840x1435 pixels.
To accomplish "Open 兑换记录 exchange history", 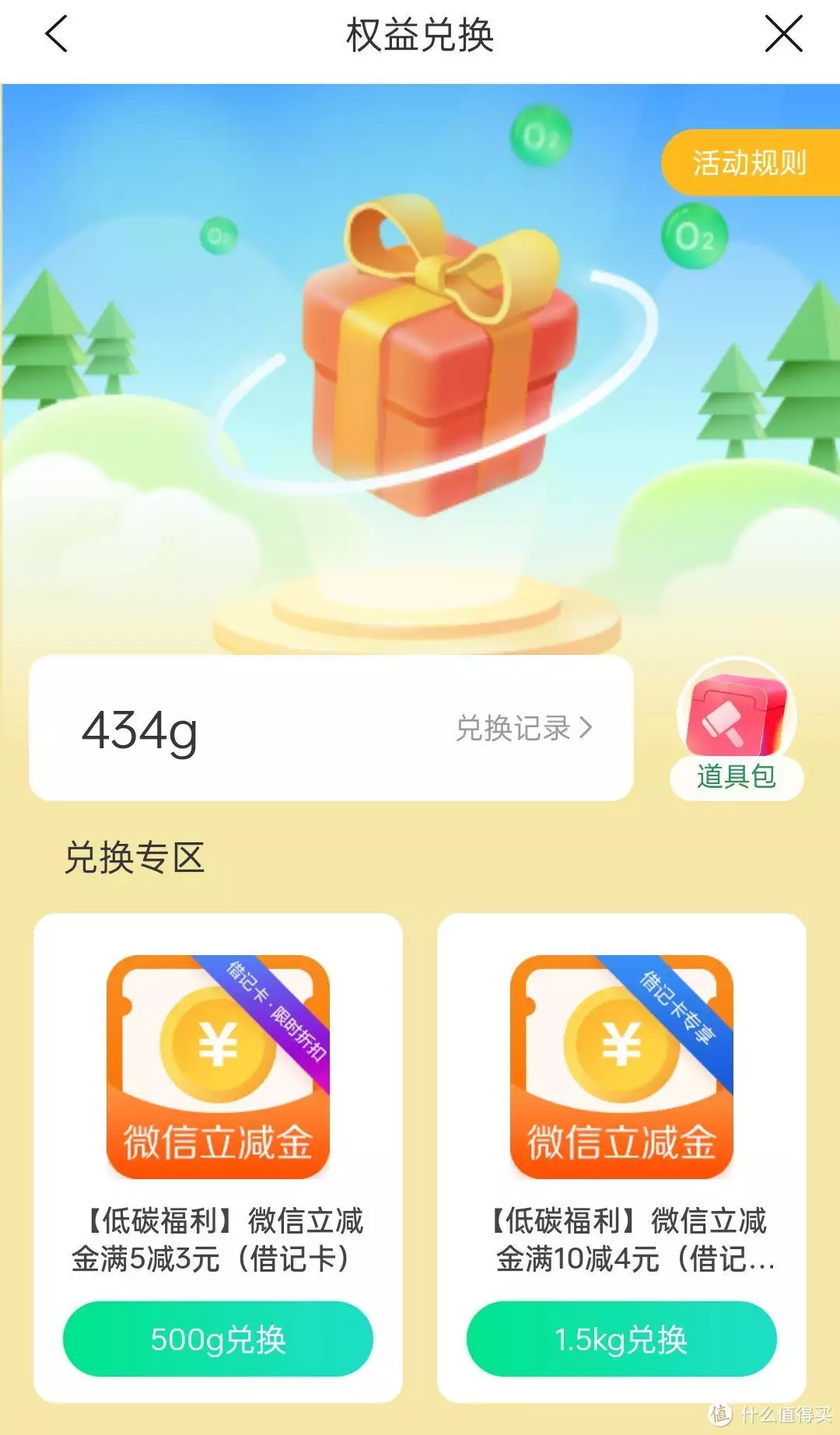I will [523, 729].
